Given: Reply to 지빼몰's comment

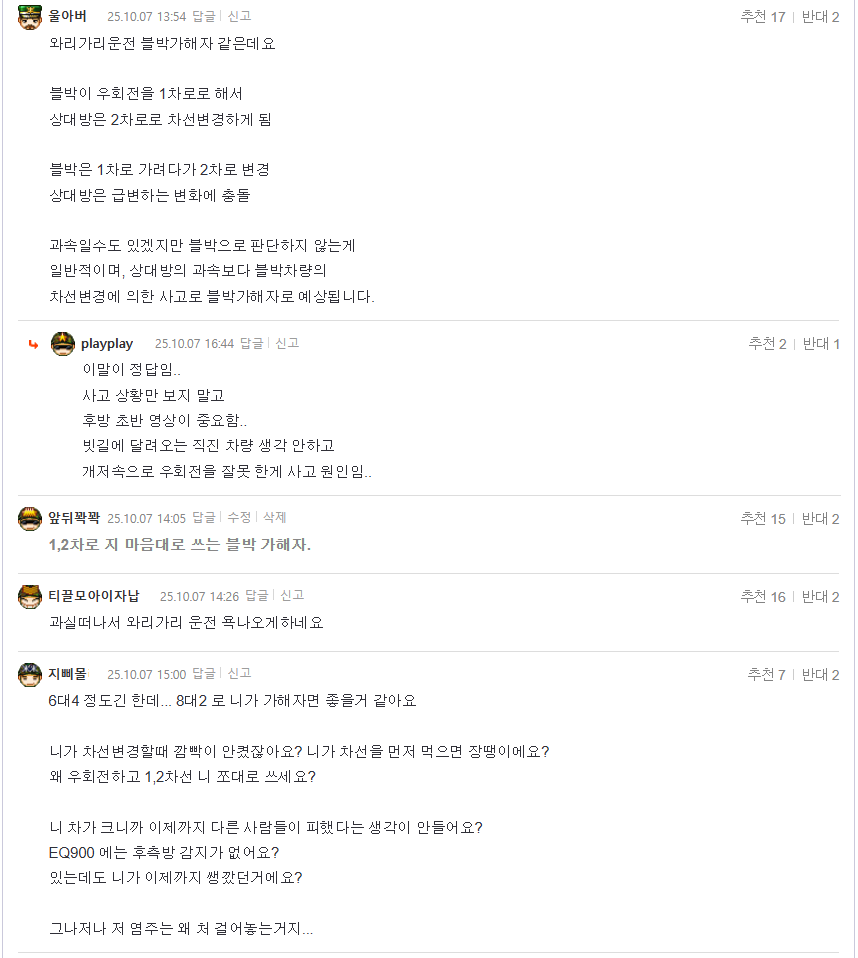Looking at the screenshot, I should coord(203,673).
